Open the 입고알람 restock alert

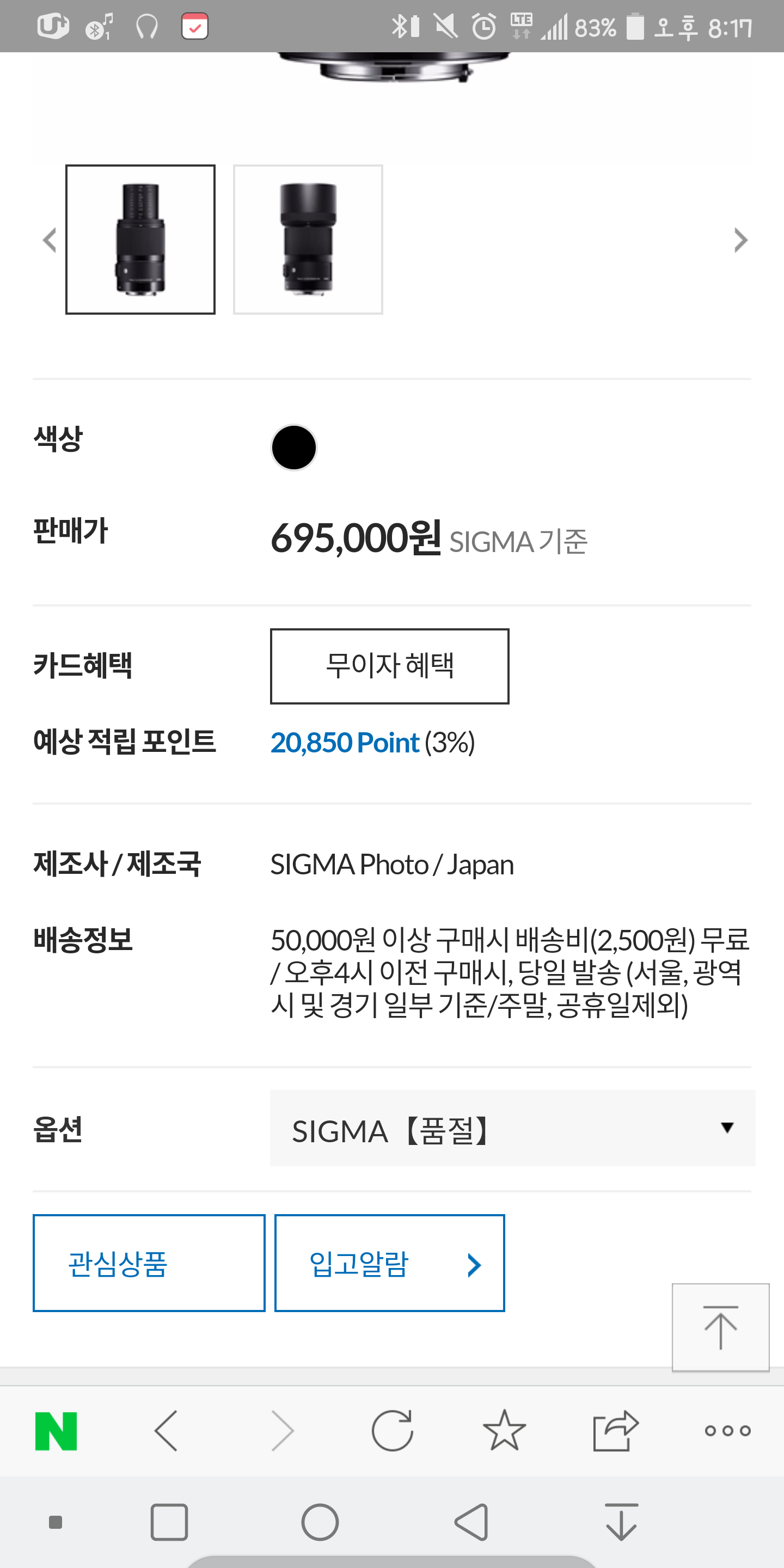click(390, 1263)
